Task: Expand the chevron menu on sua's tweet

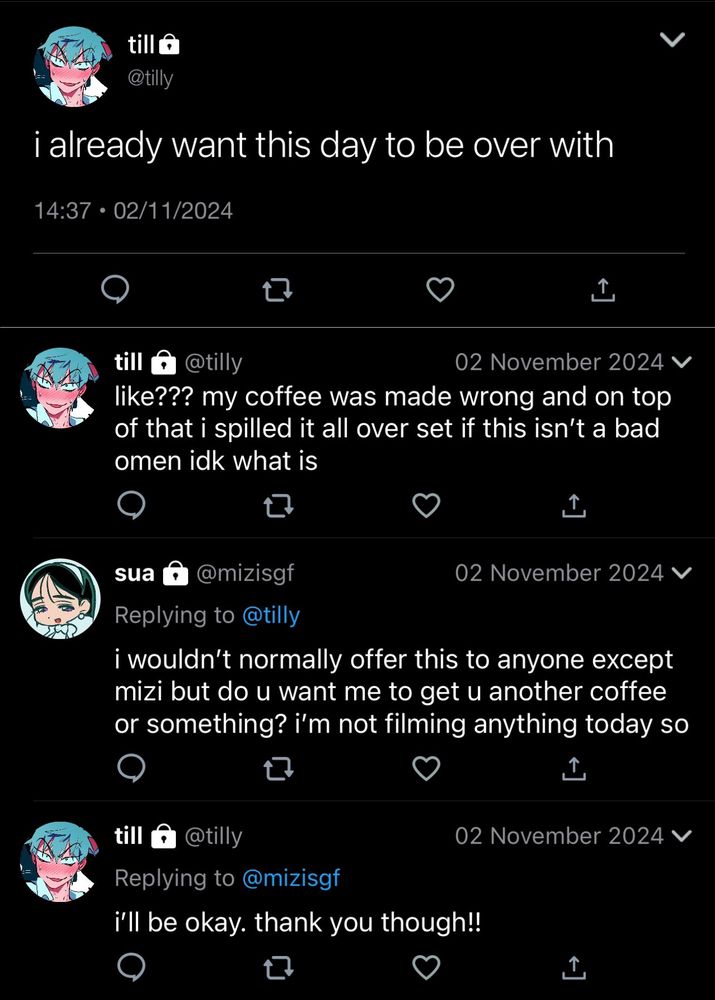Action: 682,573
